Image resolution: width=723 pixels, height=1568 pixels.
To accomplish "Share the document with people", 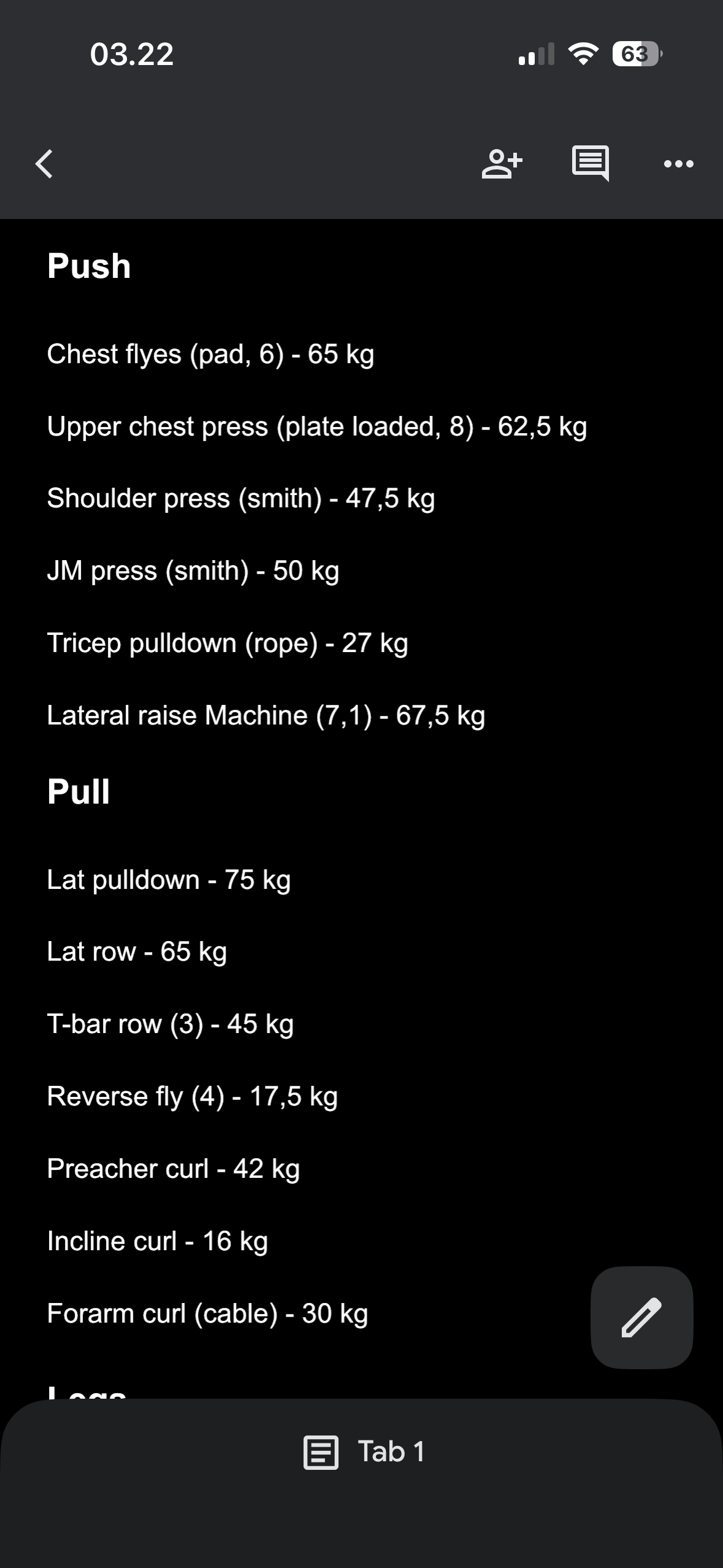I will click(502, 164).
